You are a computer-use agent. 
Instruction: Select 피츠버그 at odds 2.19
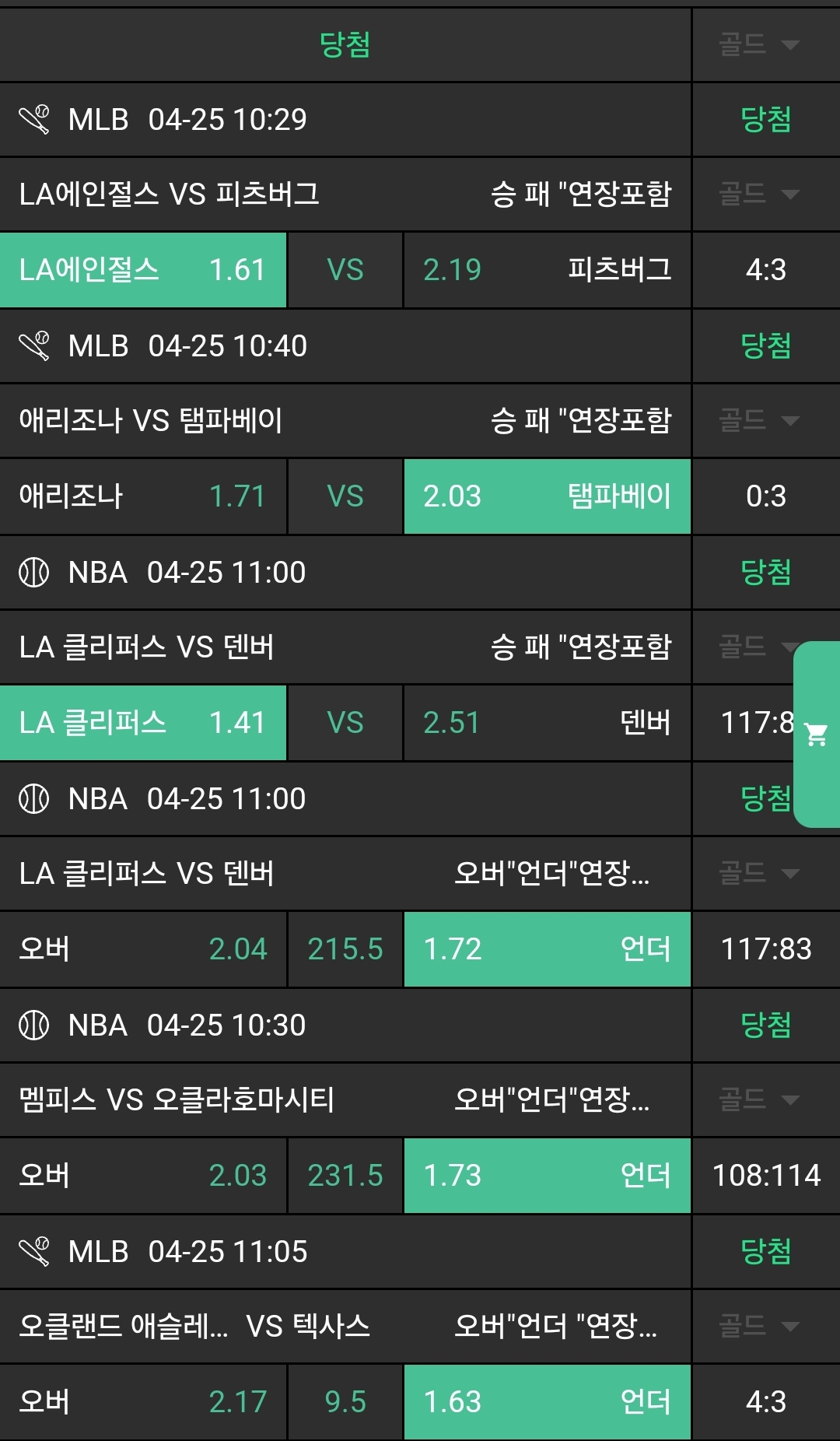click(x=547, y=270)
